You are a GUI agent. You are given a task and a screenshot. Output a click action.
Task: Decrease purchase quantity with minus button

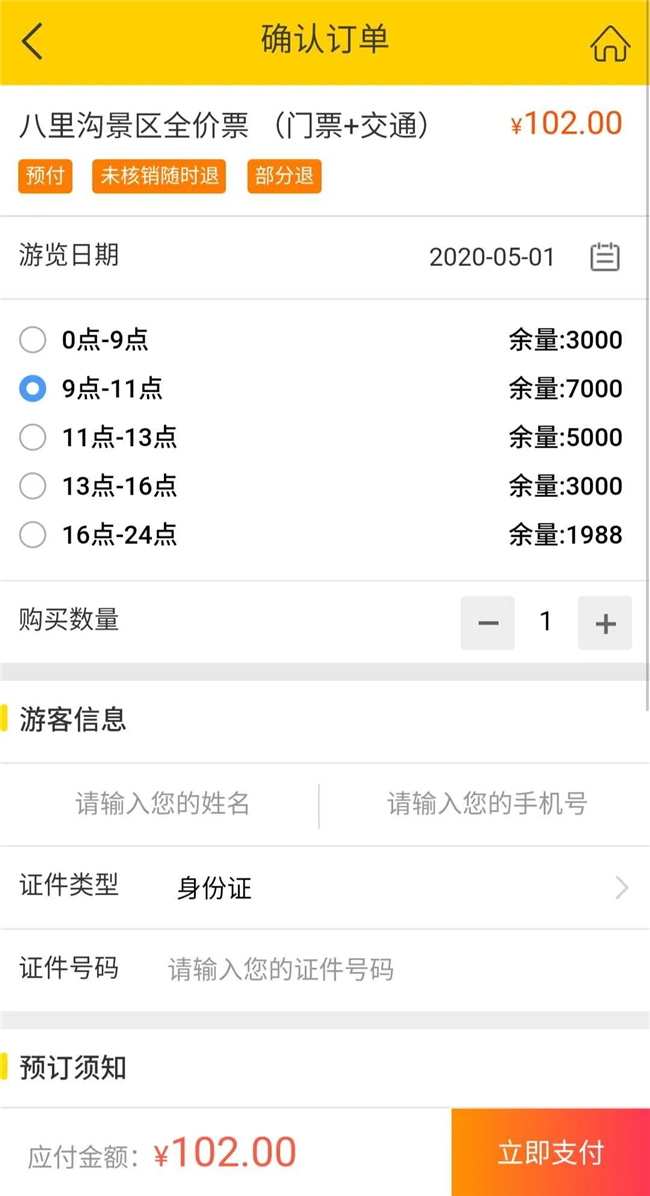[488, 623]
